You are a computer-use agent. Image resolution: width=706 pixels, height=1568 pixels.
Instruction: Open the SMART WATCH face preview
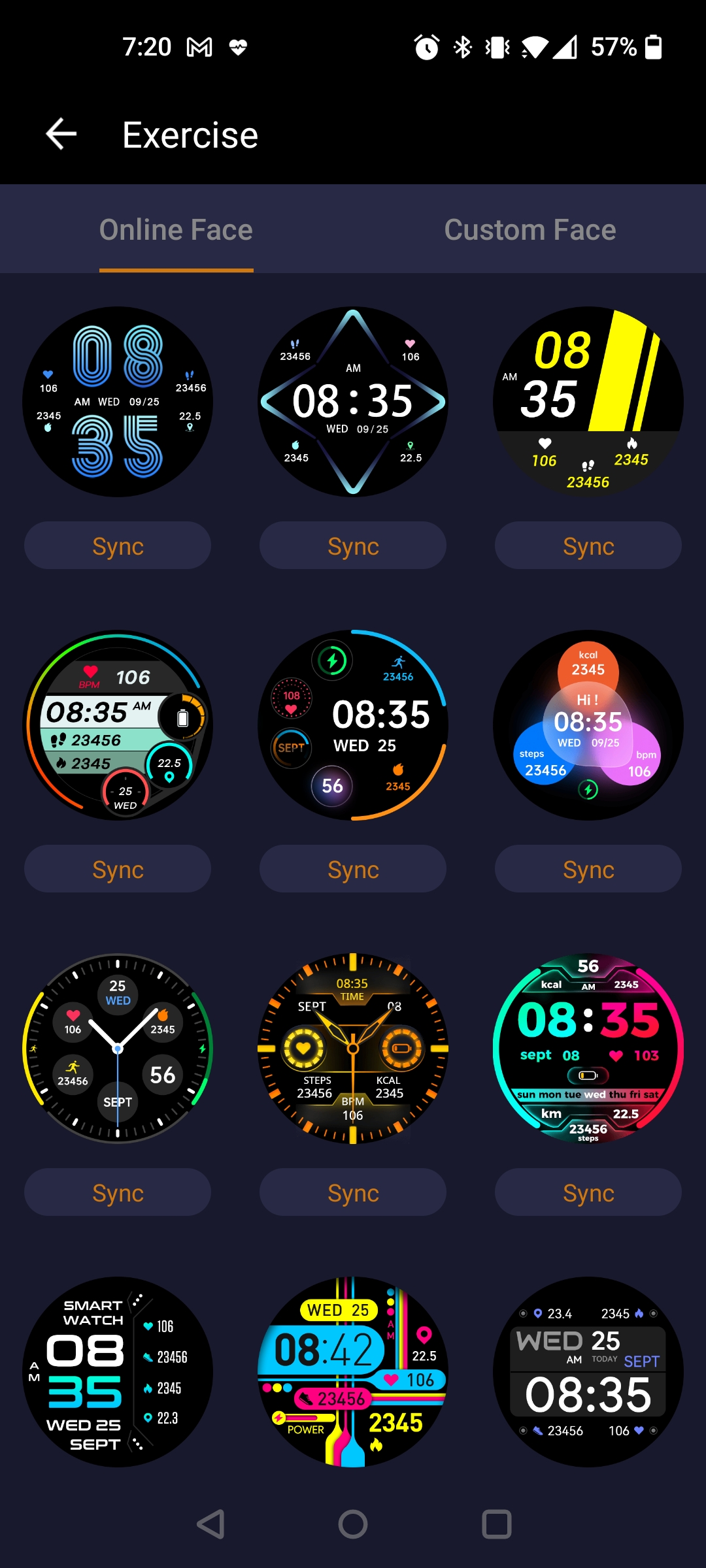point(118,1372)
